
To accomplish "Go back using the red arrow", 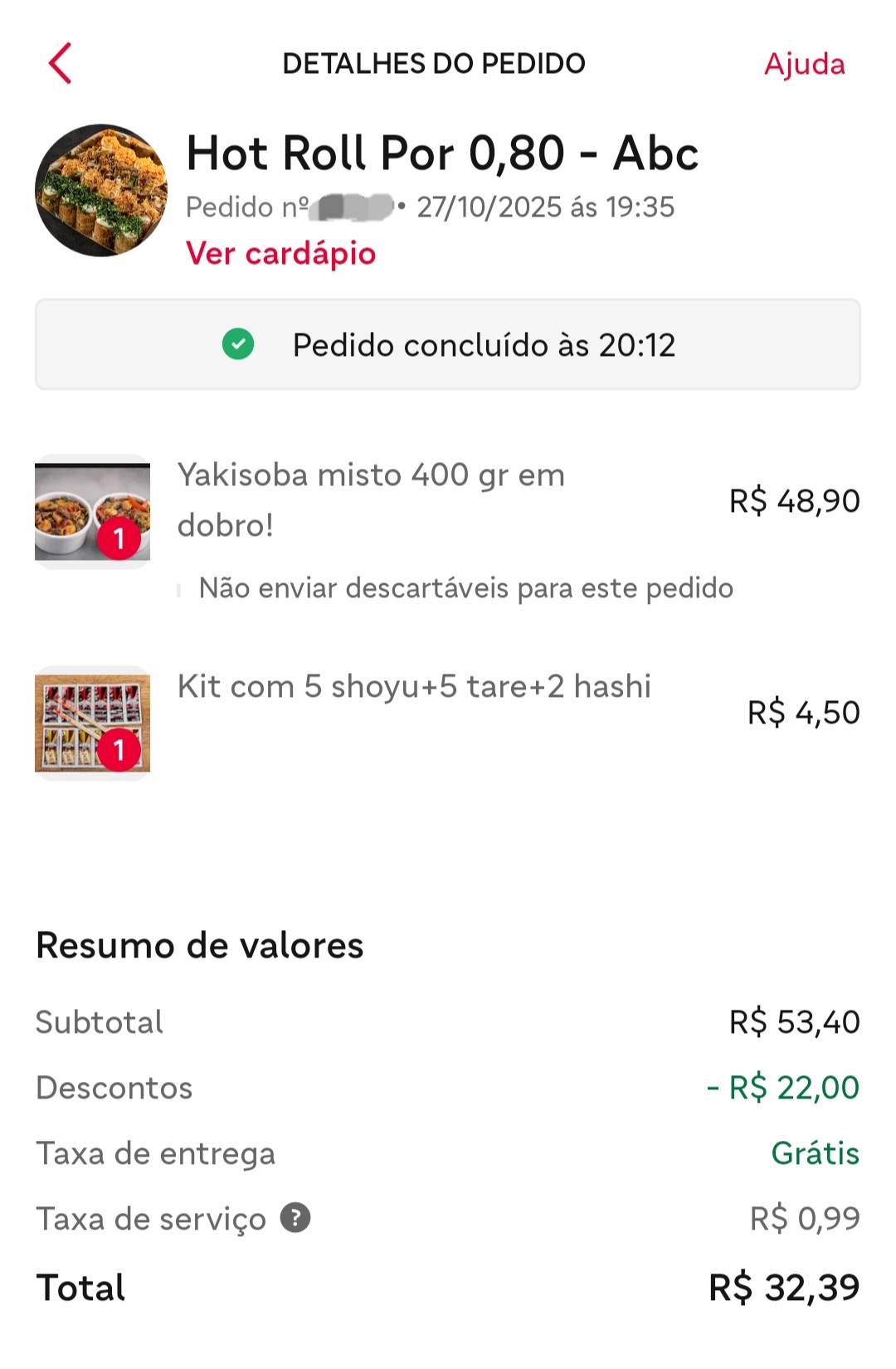I will (61, 64).
